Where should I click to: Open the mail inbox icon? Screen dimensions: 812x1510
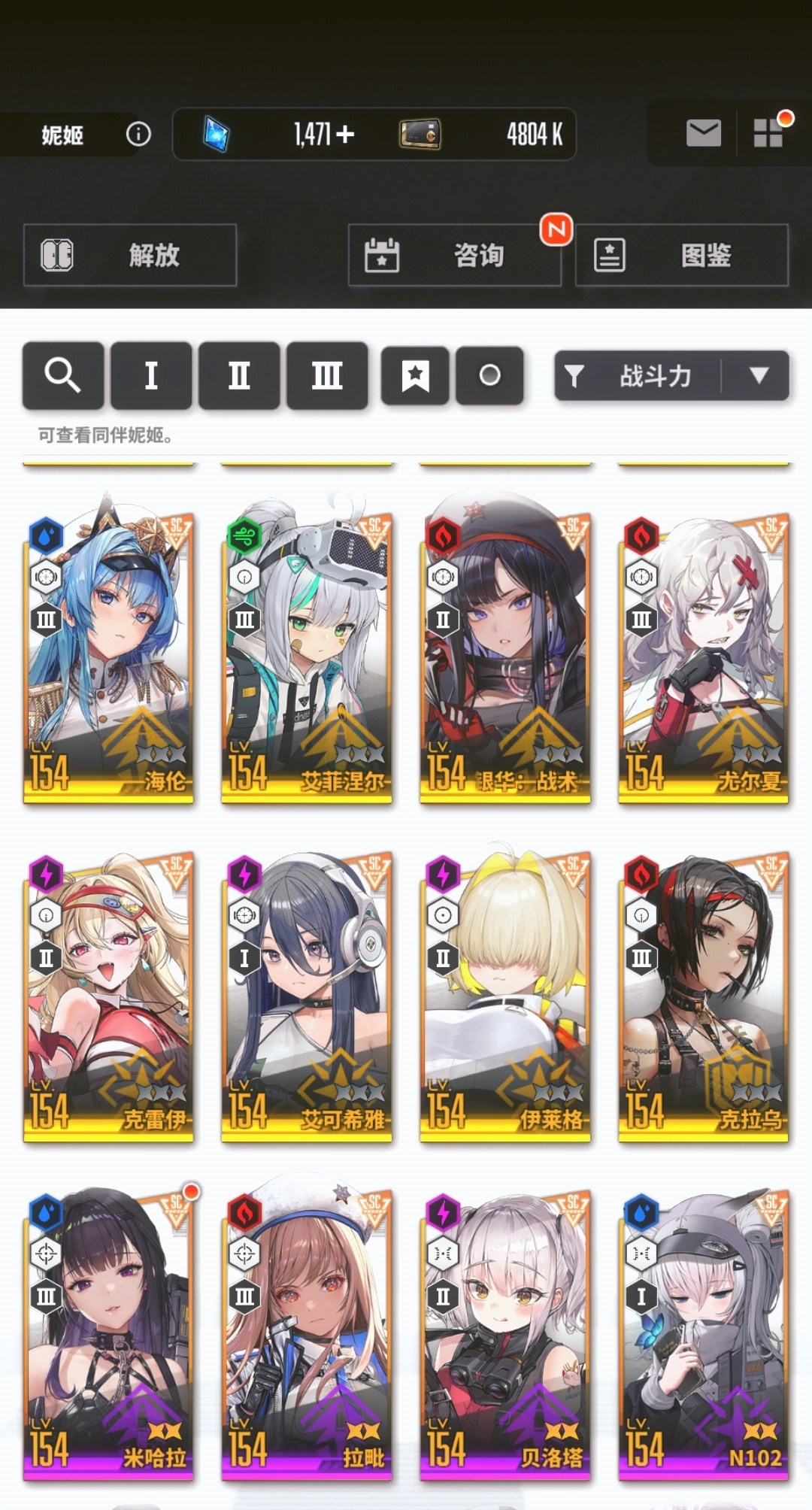704,134
